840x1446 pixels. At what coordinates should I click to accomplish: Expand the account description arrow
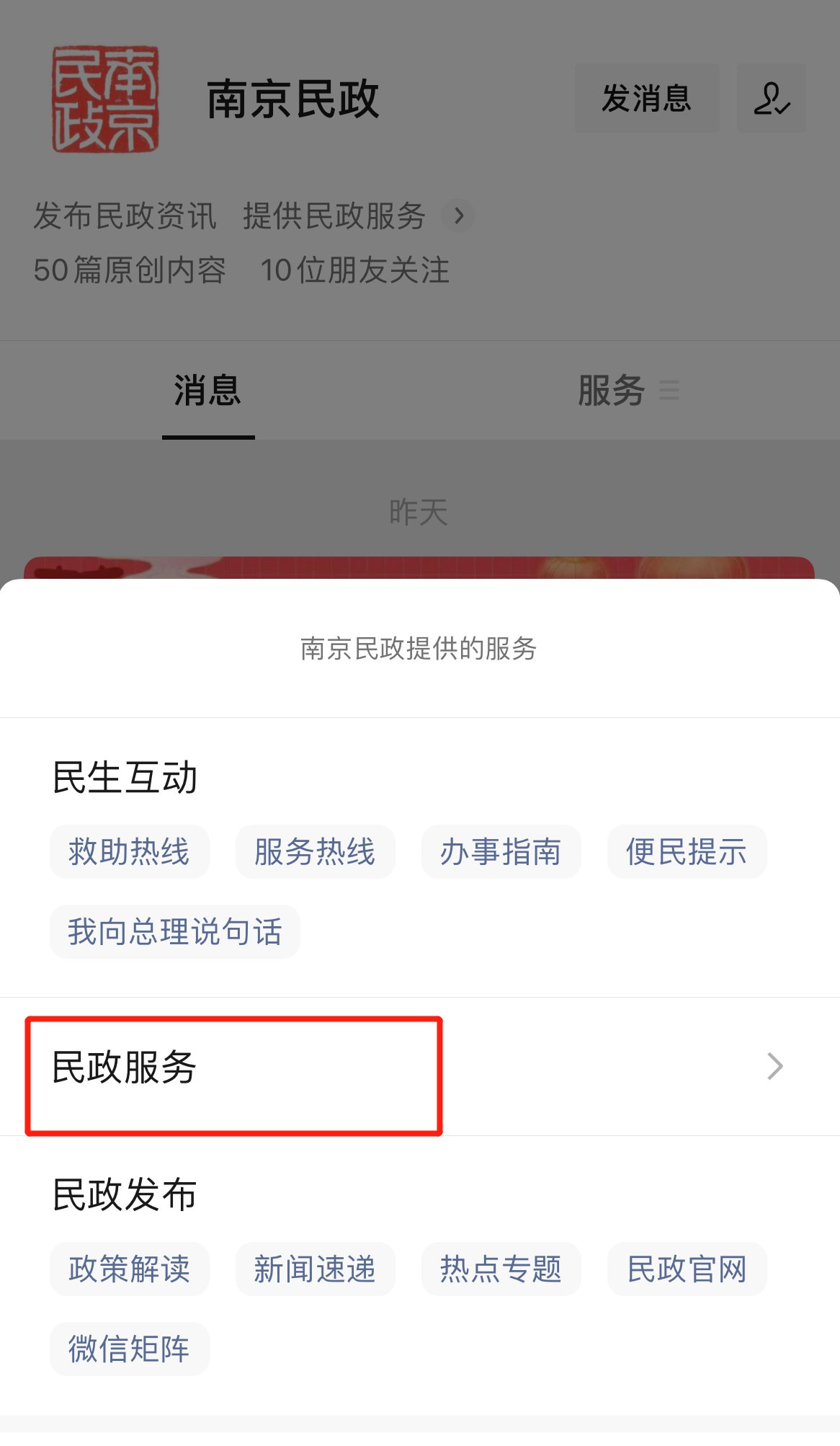pyautogui.click(x=458, y=216)
